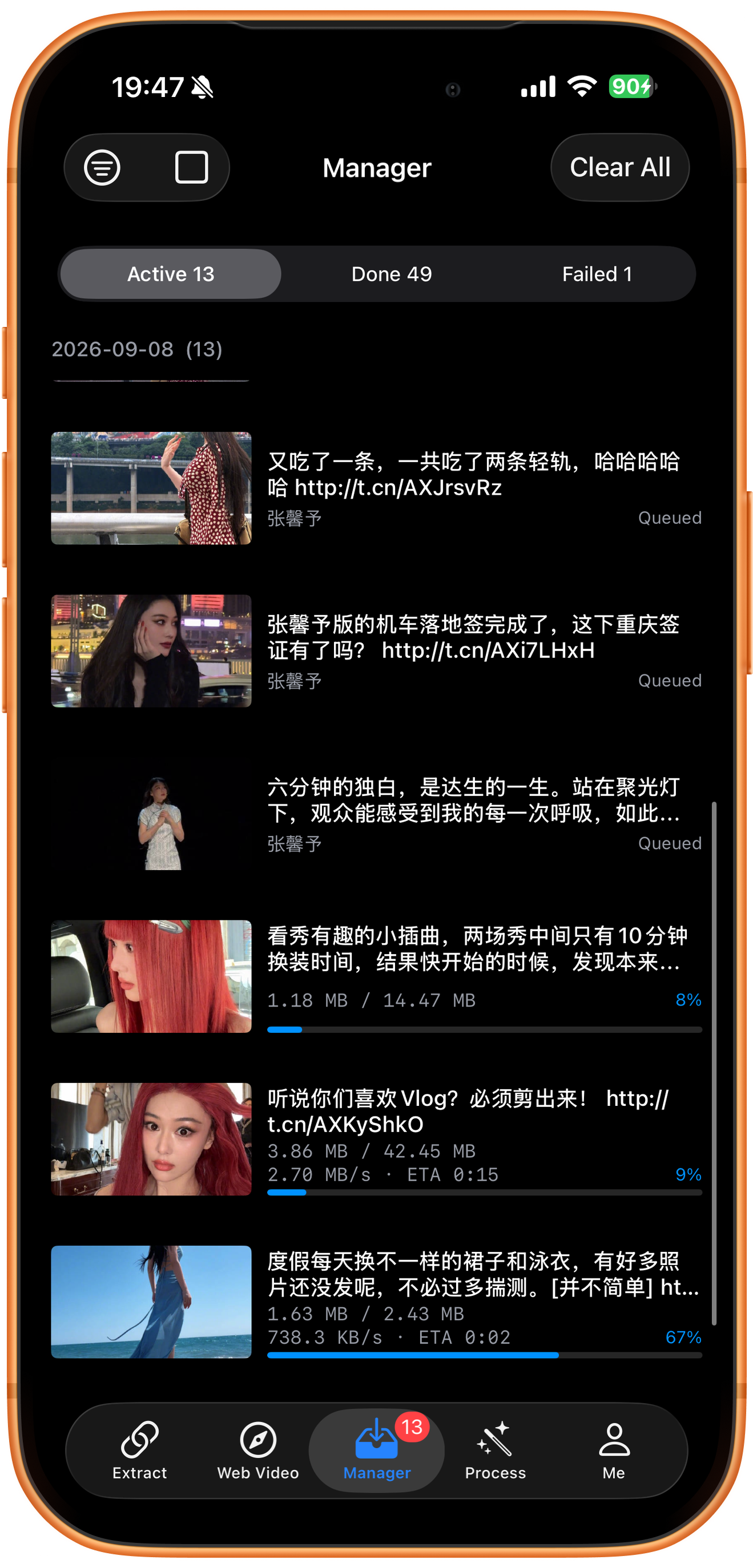Clear All downloads
The image size is (753, 1568).
[x=619, y=167]
